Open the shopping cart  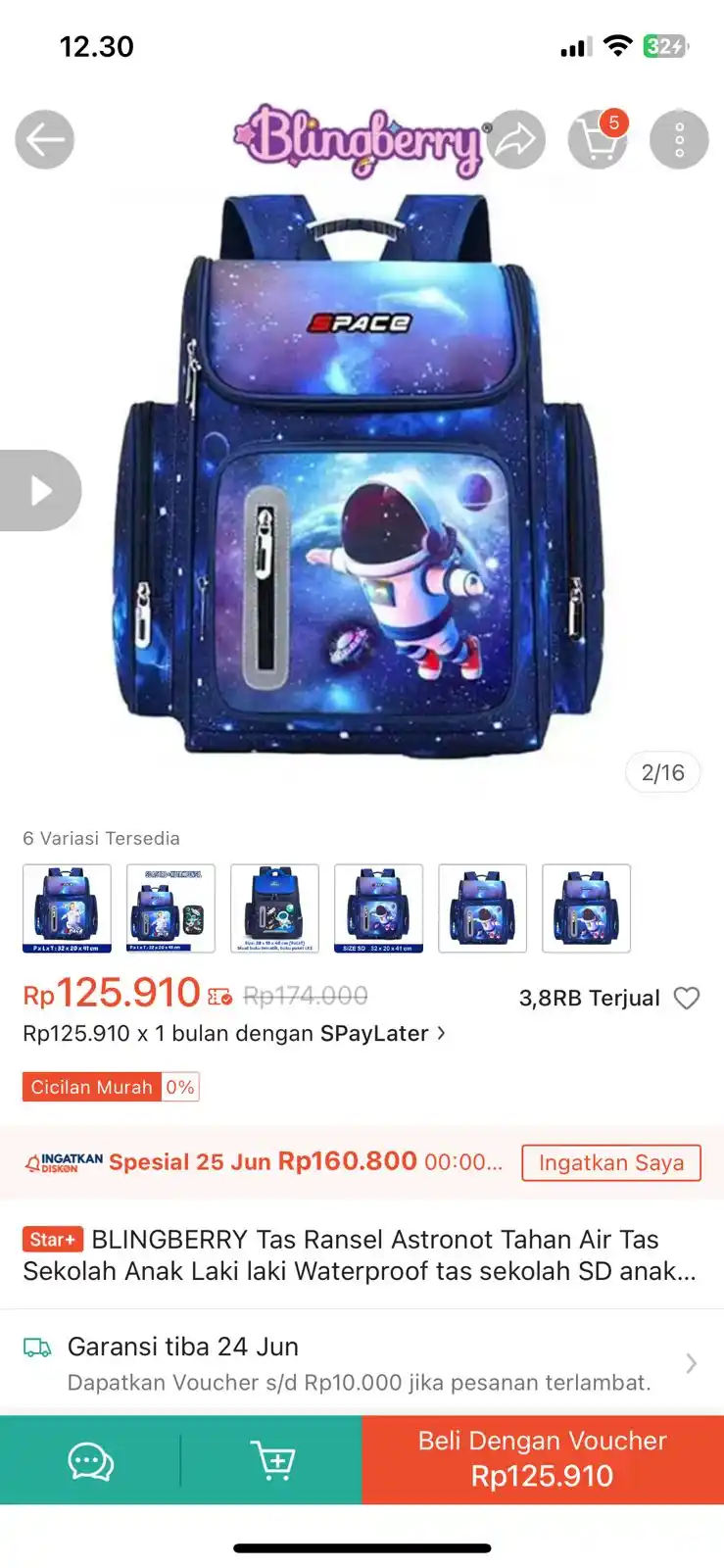point(598,140)
